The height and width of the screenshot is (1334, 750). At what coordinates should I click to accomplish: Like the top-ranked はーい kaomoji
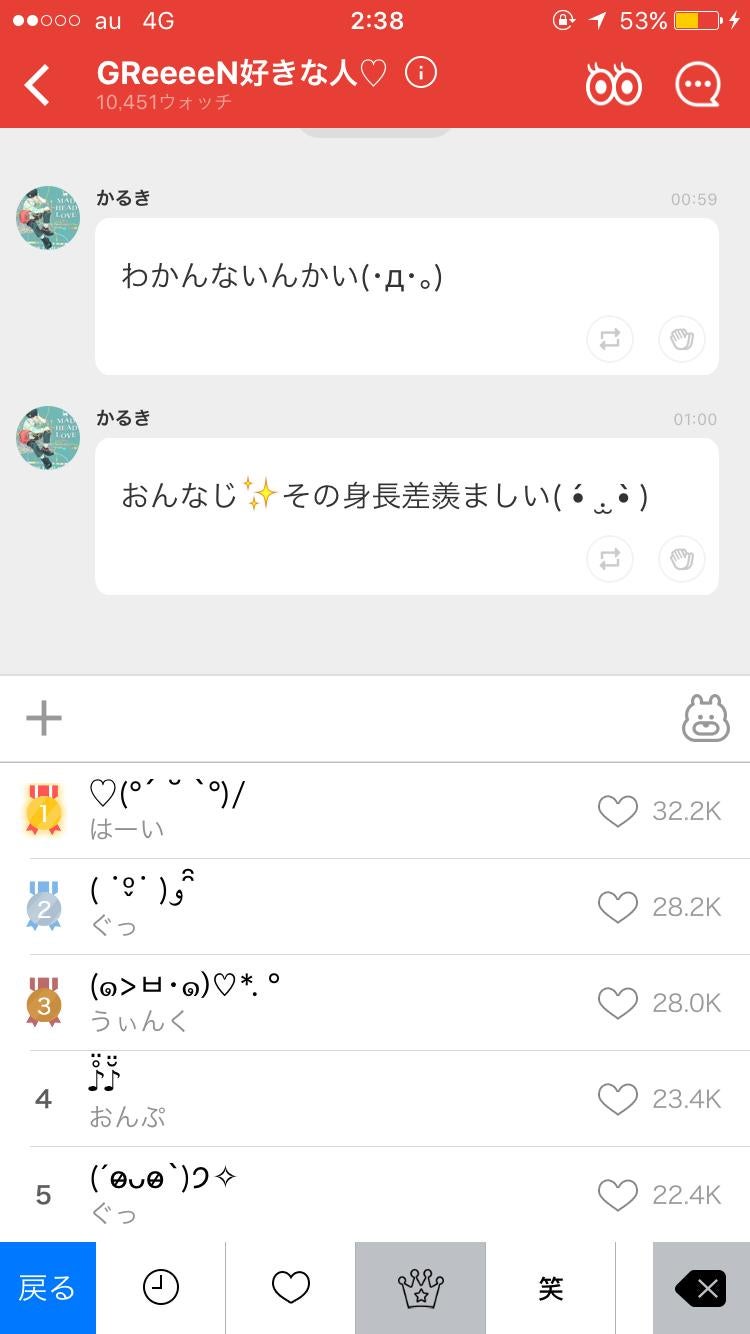click(x=618, y=811)
